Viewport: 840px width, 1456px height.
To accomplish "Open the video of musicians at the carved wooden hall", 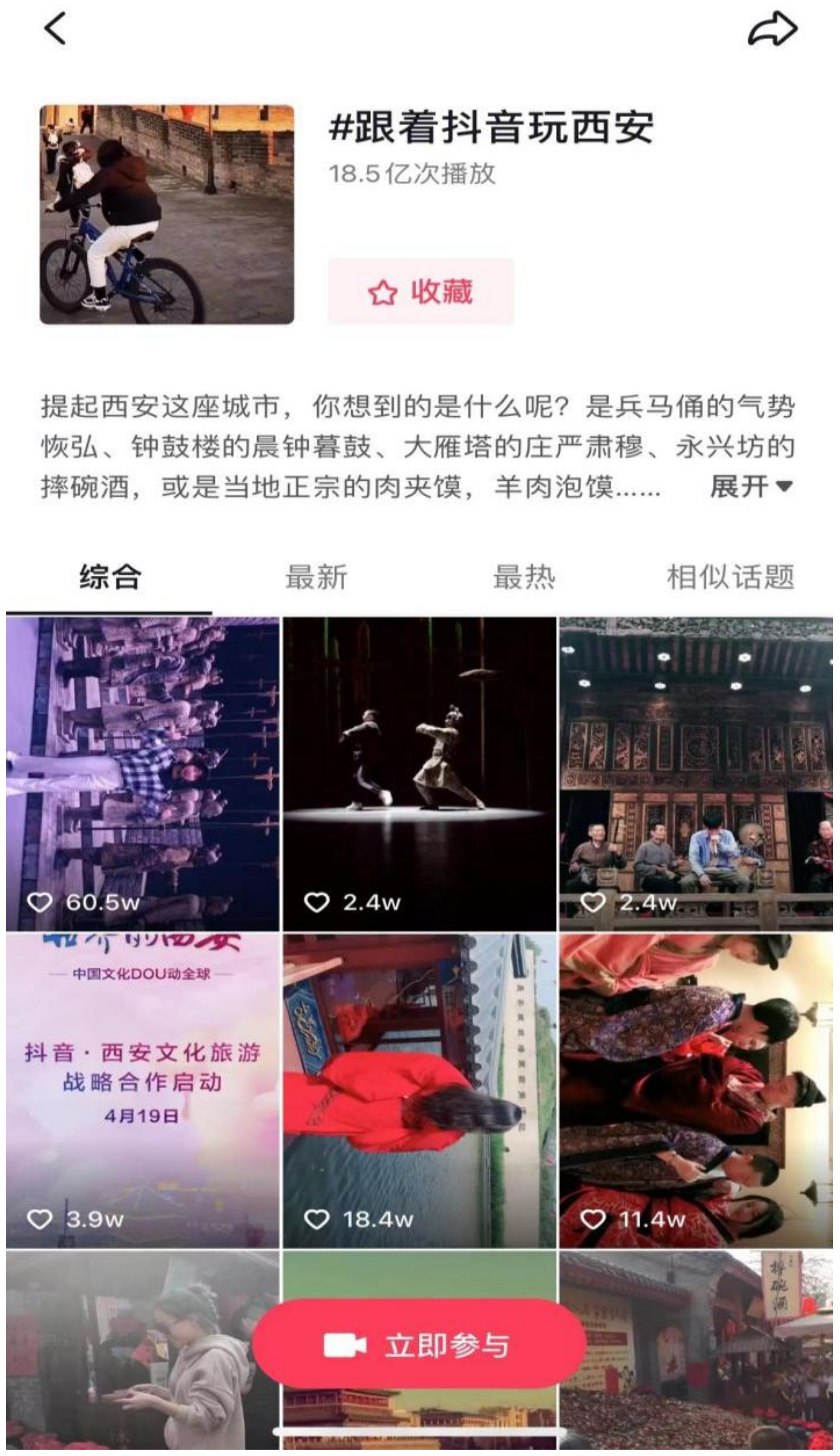I will (696, 774).
